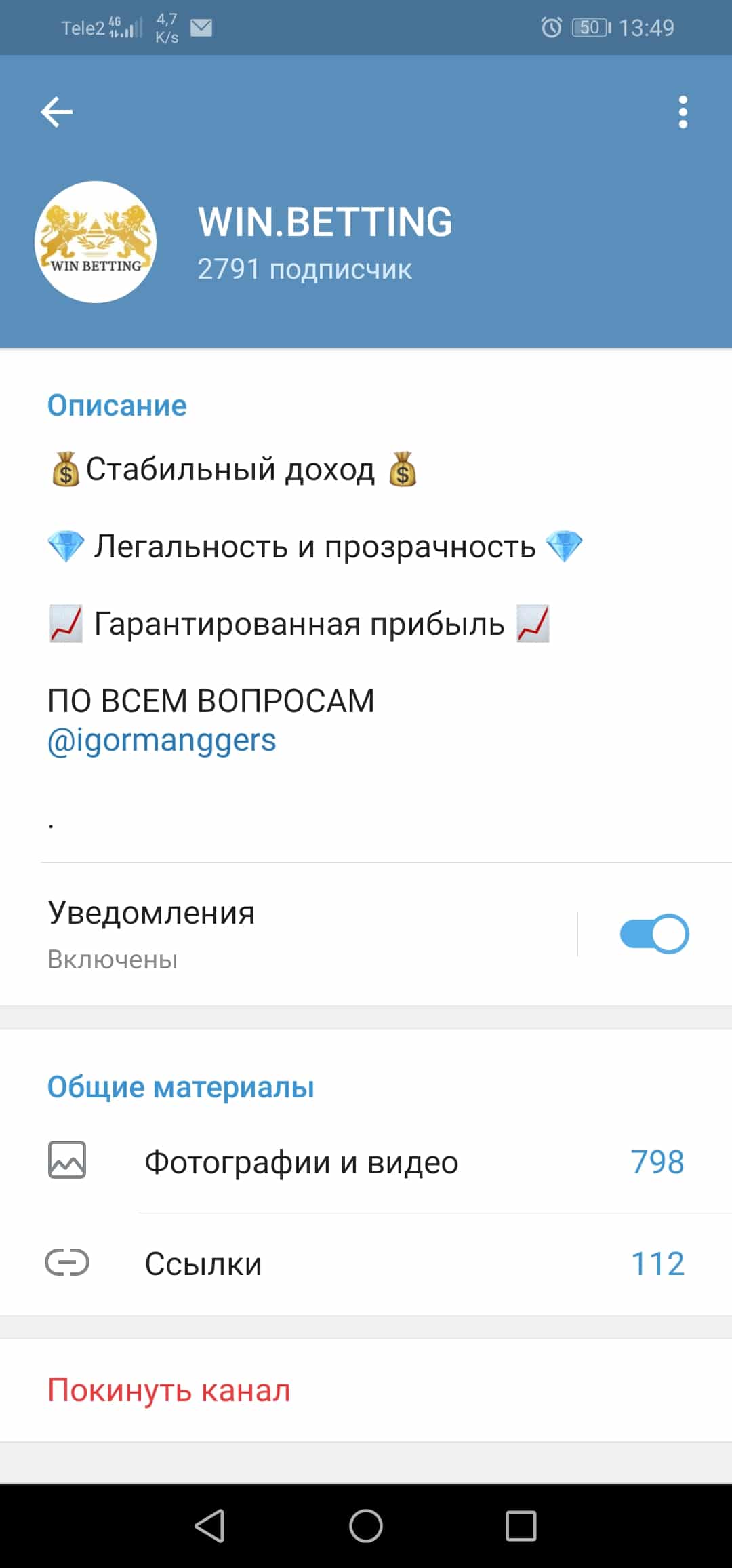This screenshot has width=732, height=1568.
Task: Open the three-dot overflow menu
Action: [x=683, y=112]
